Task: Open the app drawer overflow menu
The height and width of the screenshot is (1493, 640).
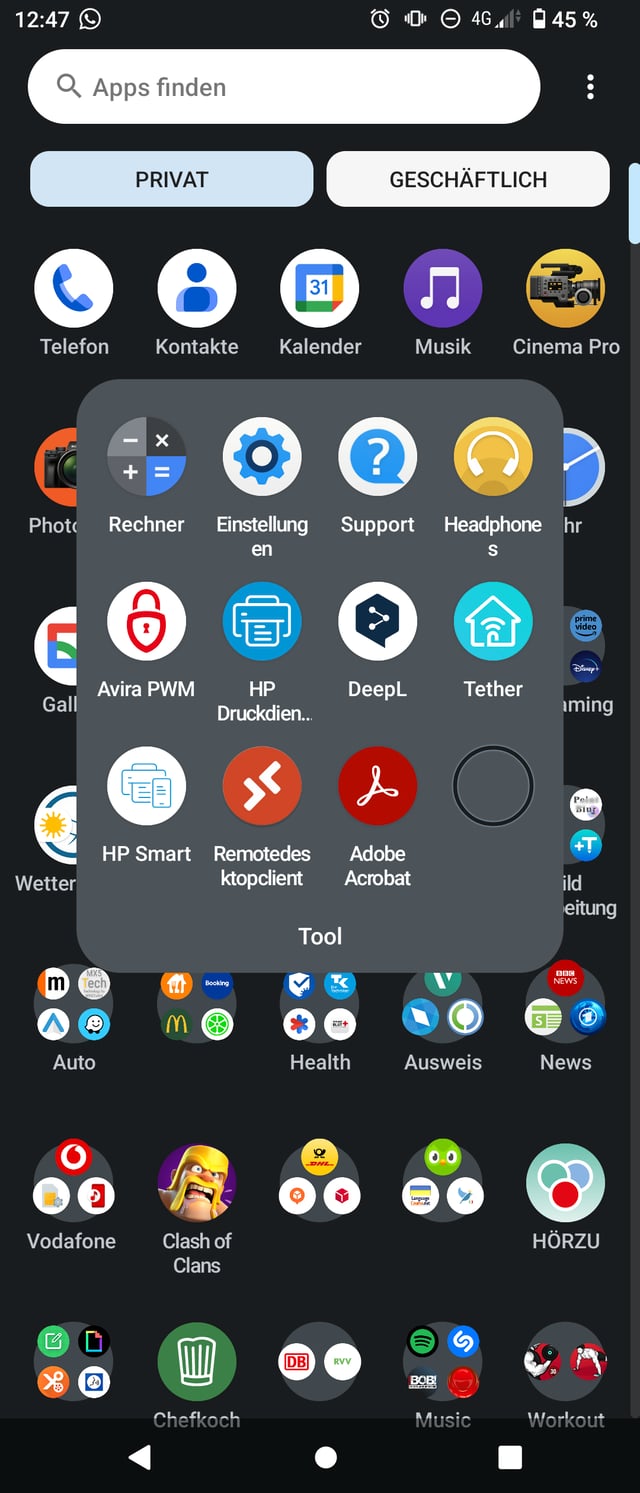Action: click(x=590, y=87)
